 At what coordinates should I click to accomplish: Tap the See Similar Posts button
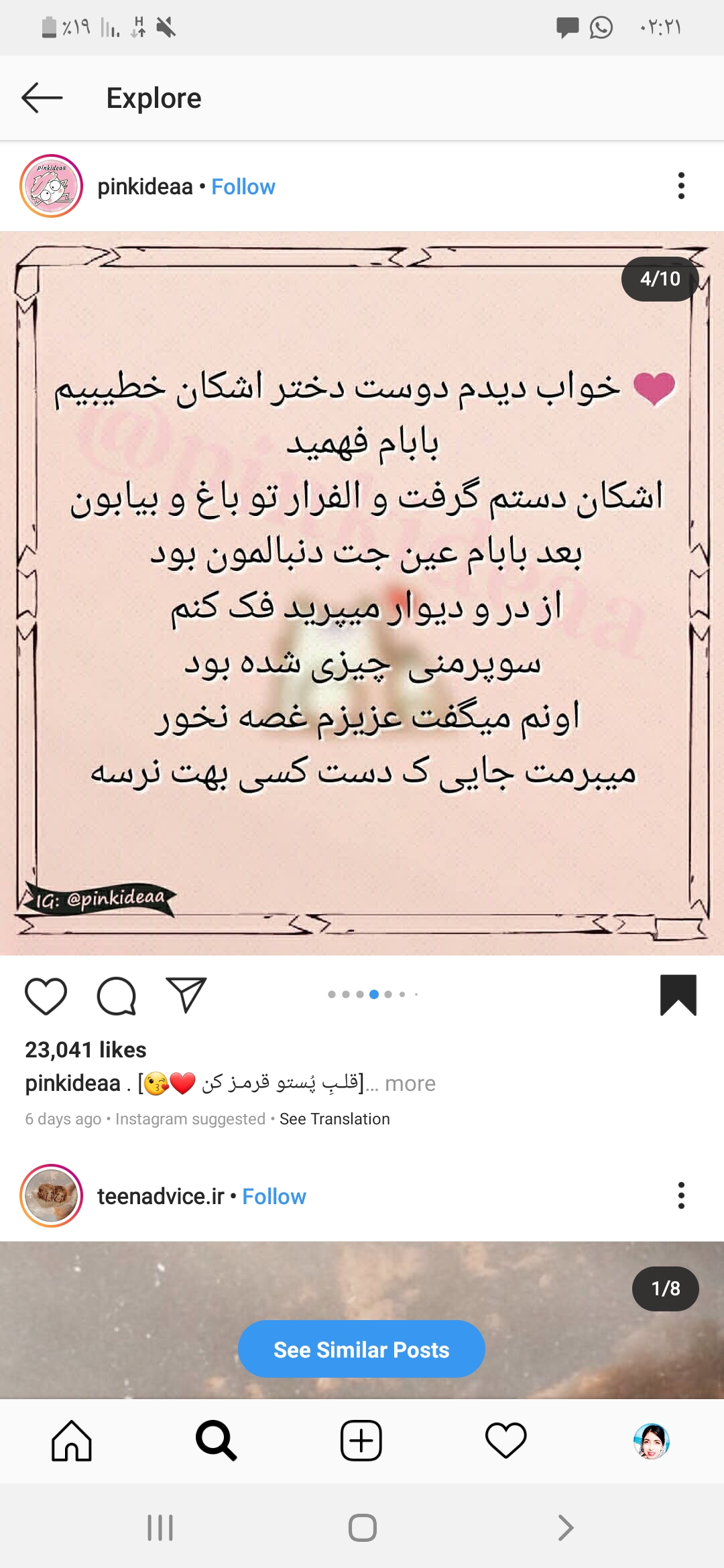pyautogui.click(x=361, y=1350)
